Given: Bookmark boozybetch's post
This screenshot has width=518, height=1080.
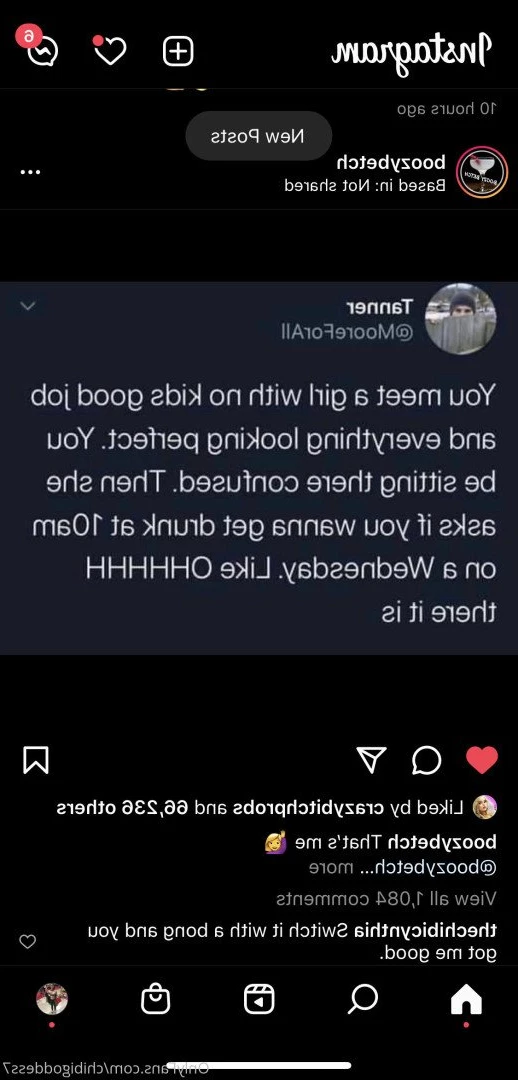Looking at the screenshot, I should click(36, 760).
